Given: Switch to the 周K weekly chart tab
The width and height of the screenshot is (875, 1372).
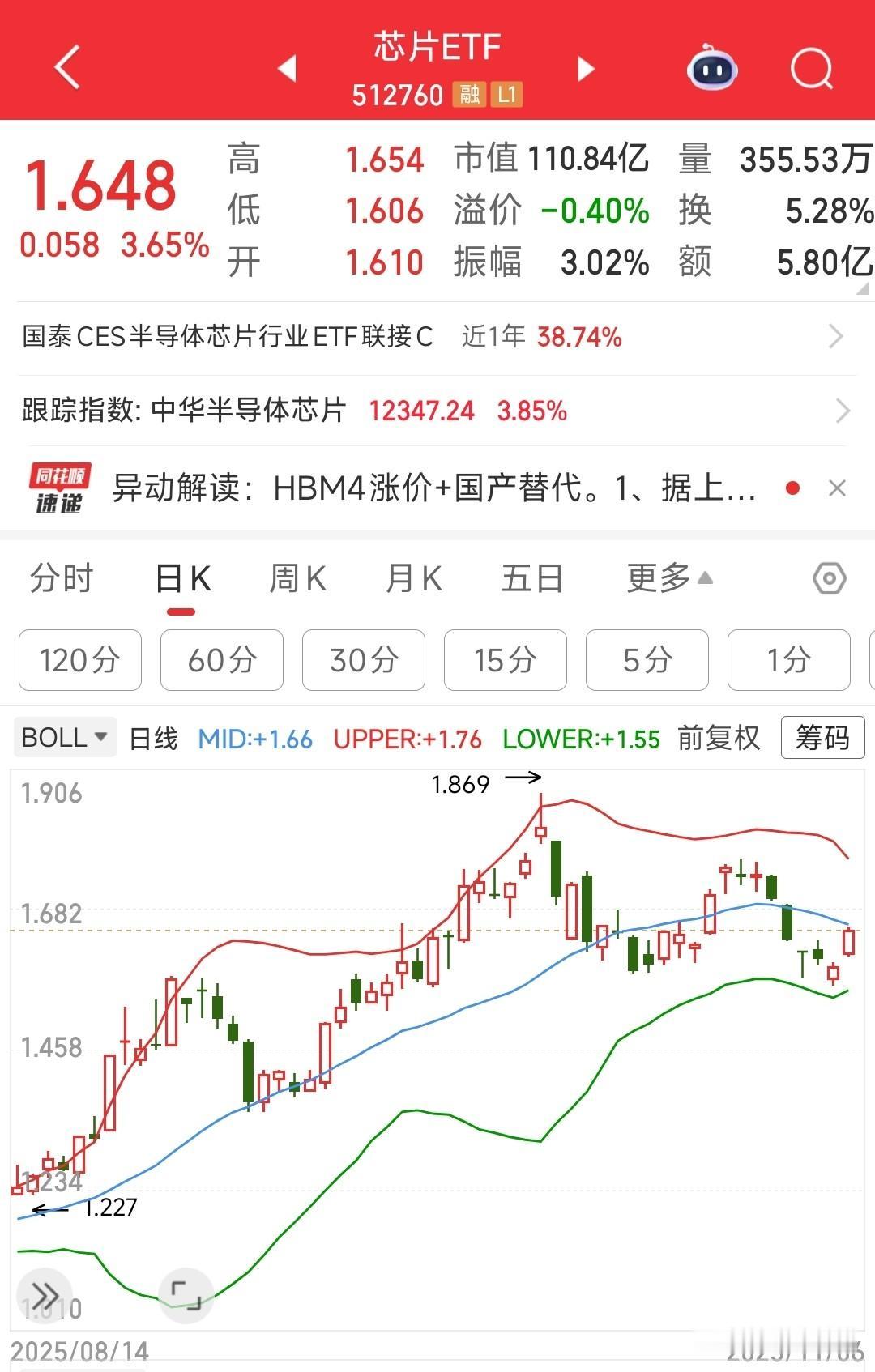Looking at the screenshot, I should [x=298, y=578].
